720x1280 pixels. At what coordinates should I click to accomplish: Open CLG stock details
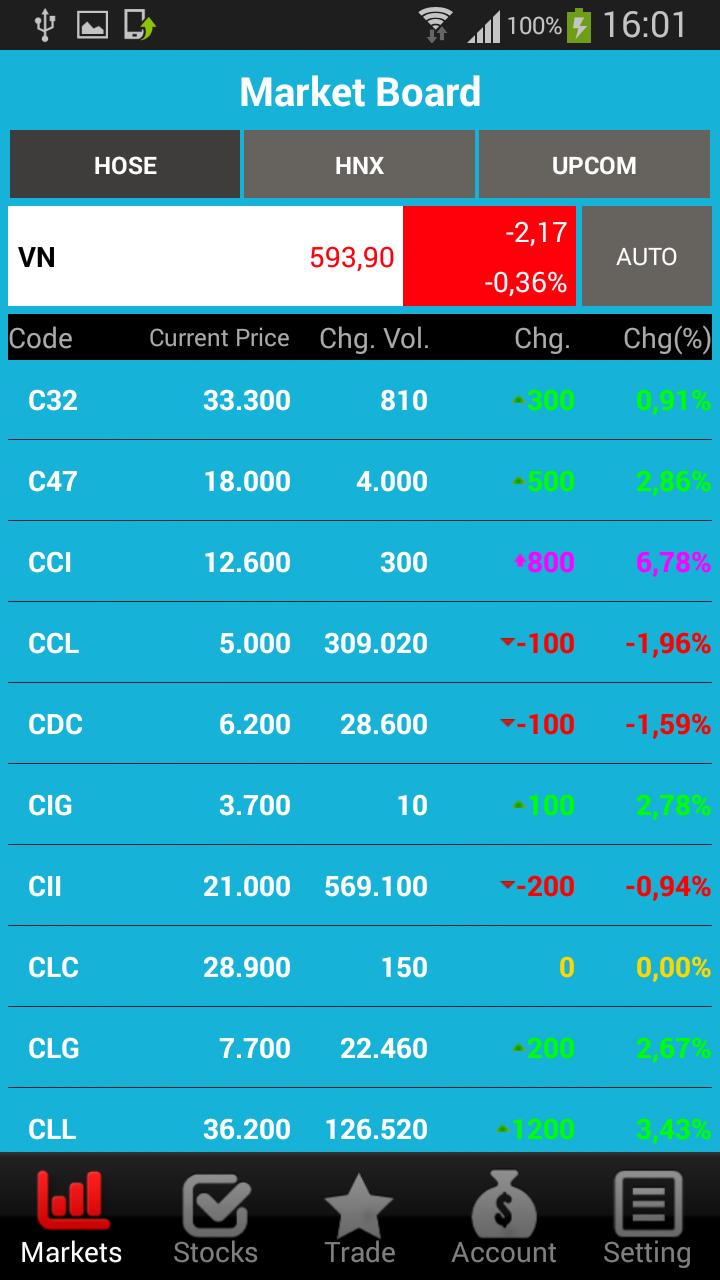point(360,1049)
